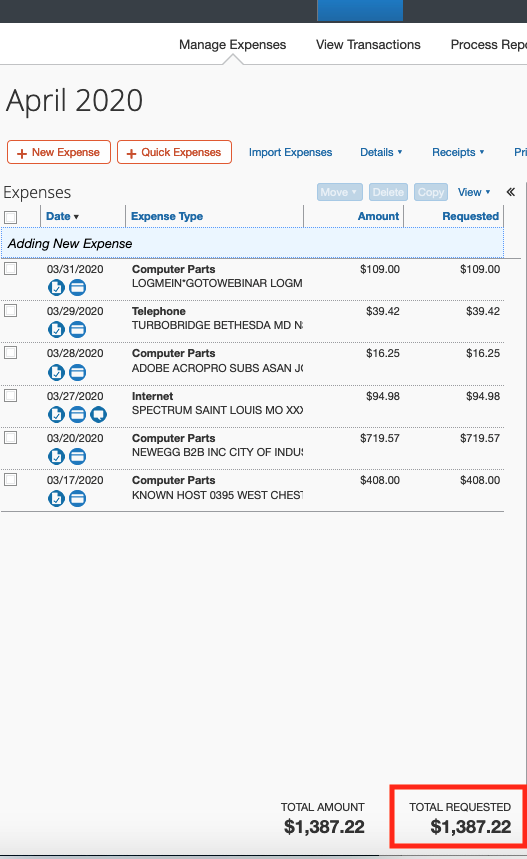Sort by Expense Type column

[167, 216]
